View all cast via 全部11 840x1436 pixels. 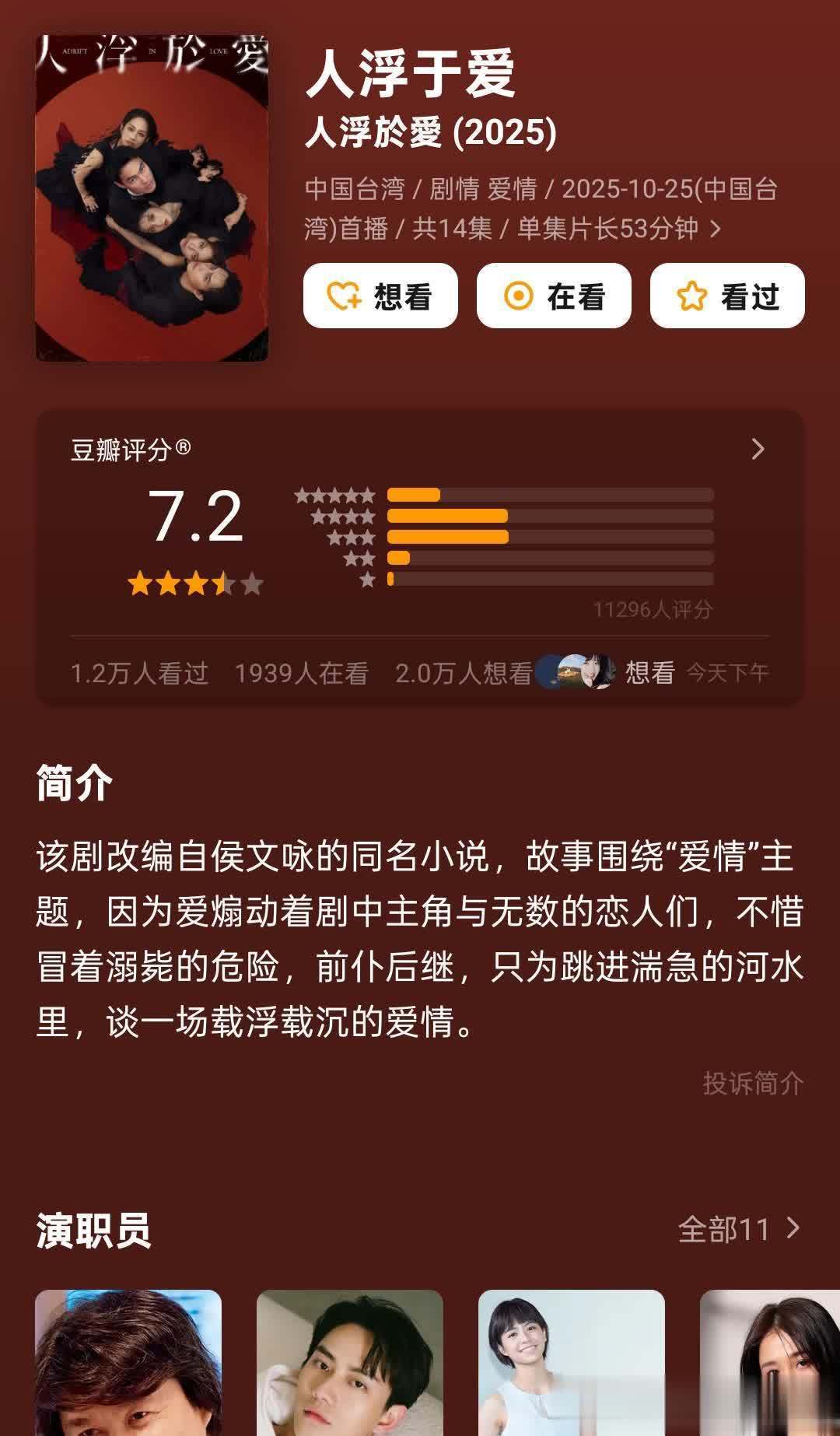click(x=737, y=1229)
